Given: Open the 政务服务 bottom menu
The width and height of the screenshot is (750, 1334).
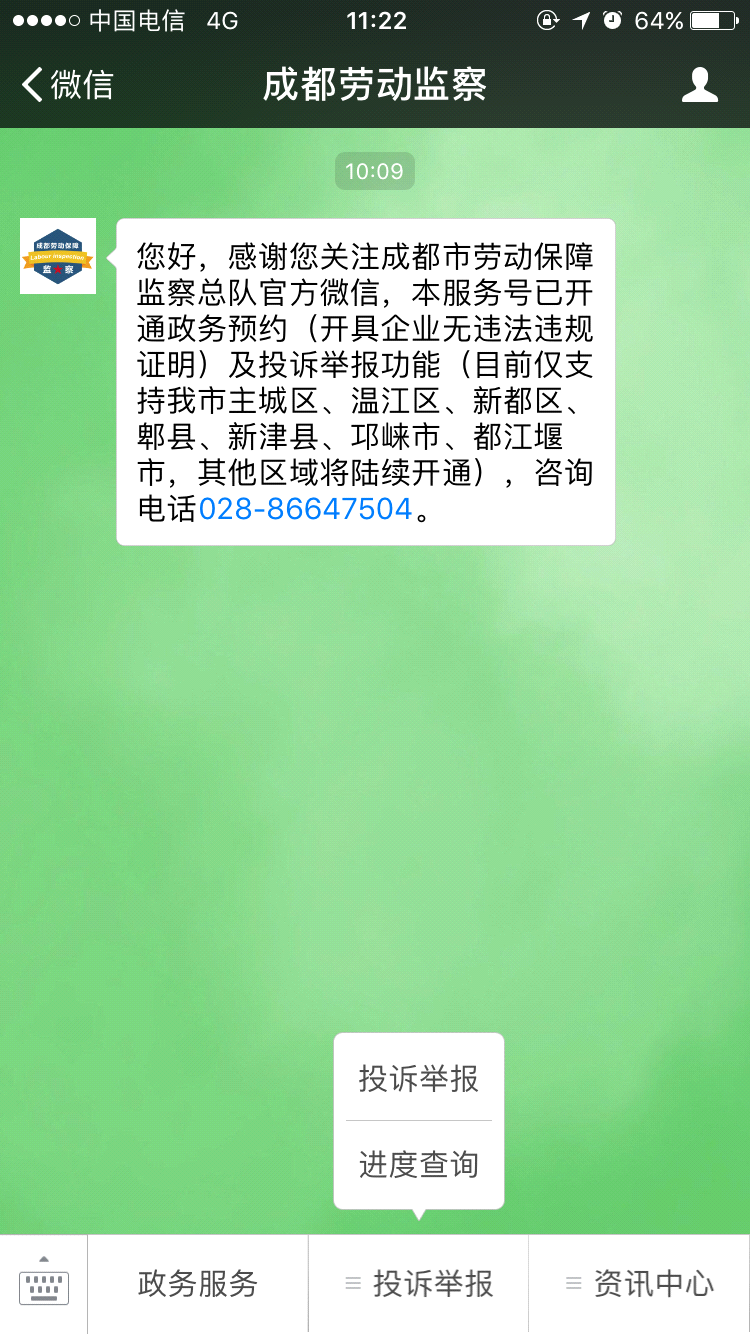Looking at the screenshot, I should tap(197, 1284).
